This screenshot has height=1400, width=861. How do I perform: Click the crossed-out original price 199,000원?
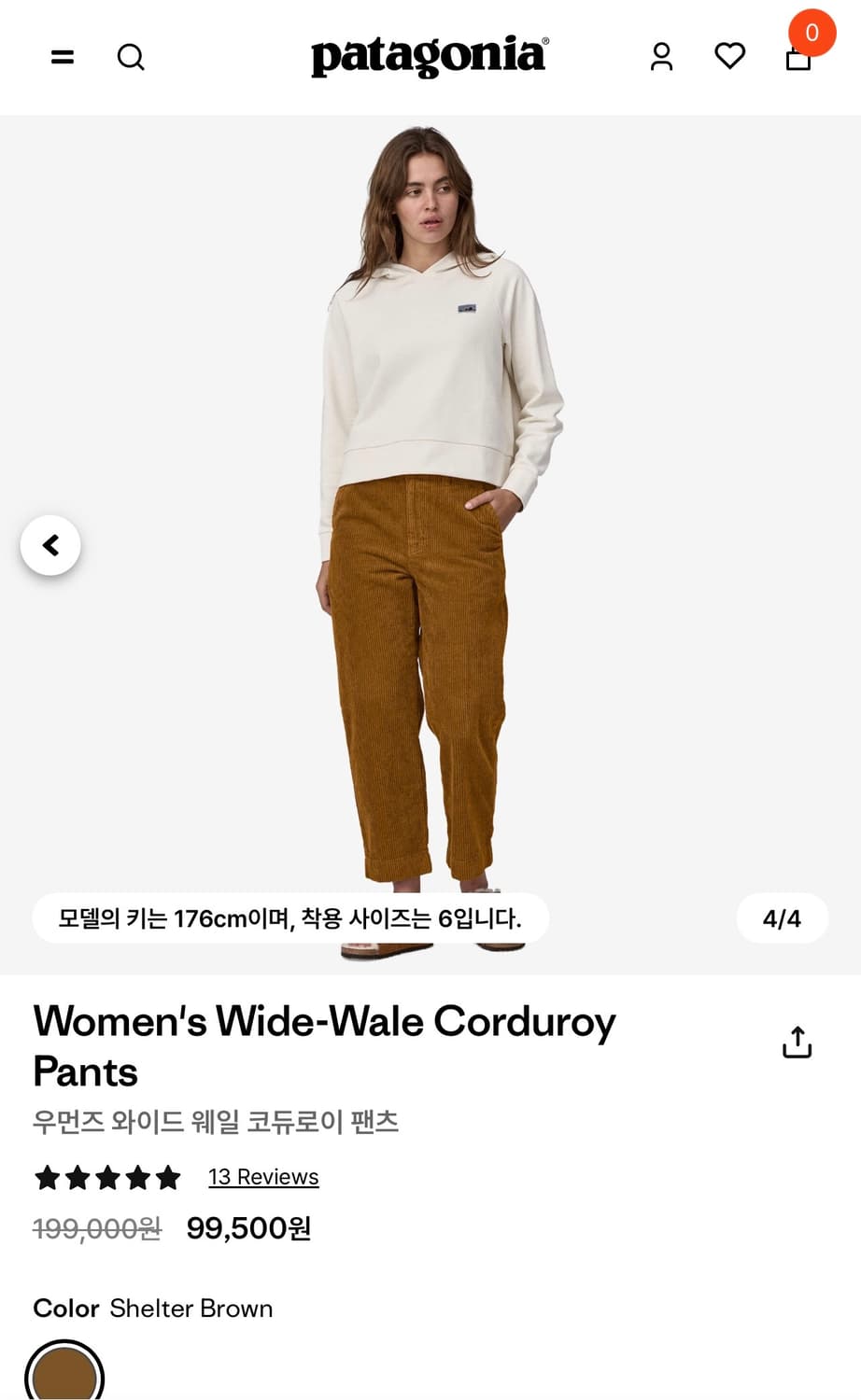[98, 1228]
